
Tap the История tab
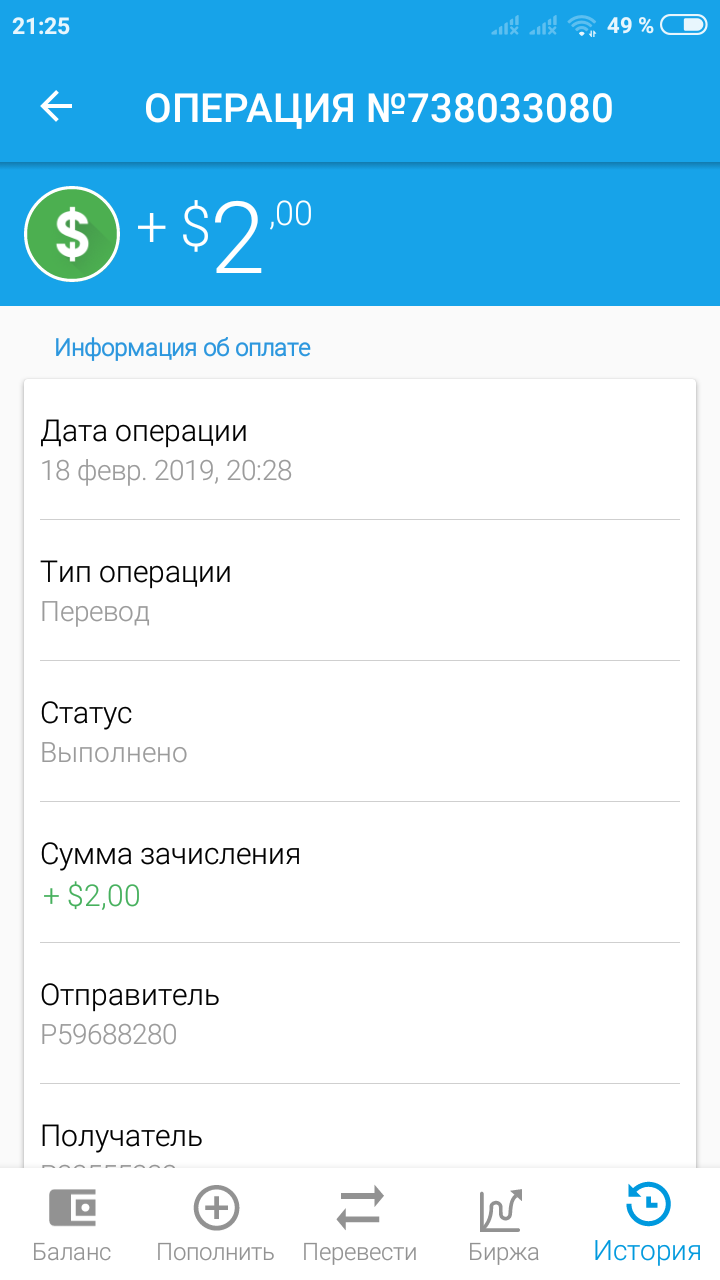coord(648,1224)
